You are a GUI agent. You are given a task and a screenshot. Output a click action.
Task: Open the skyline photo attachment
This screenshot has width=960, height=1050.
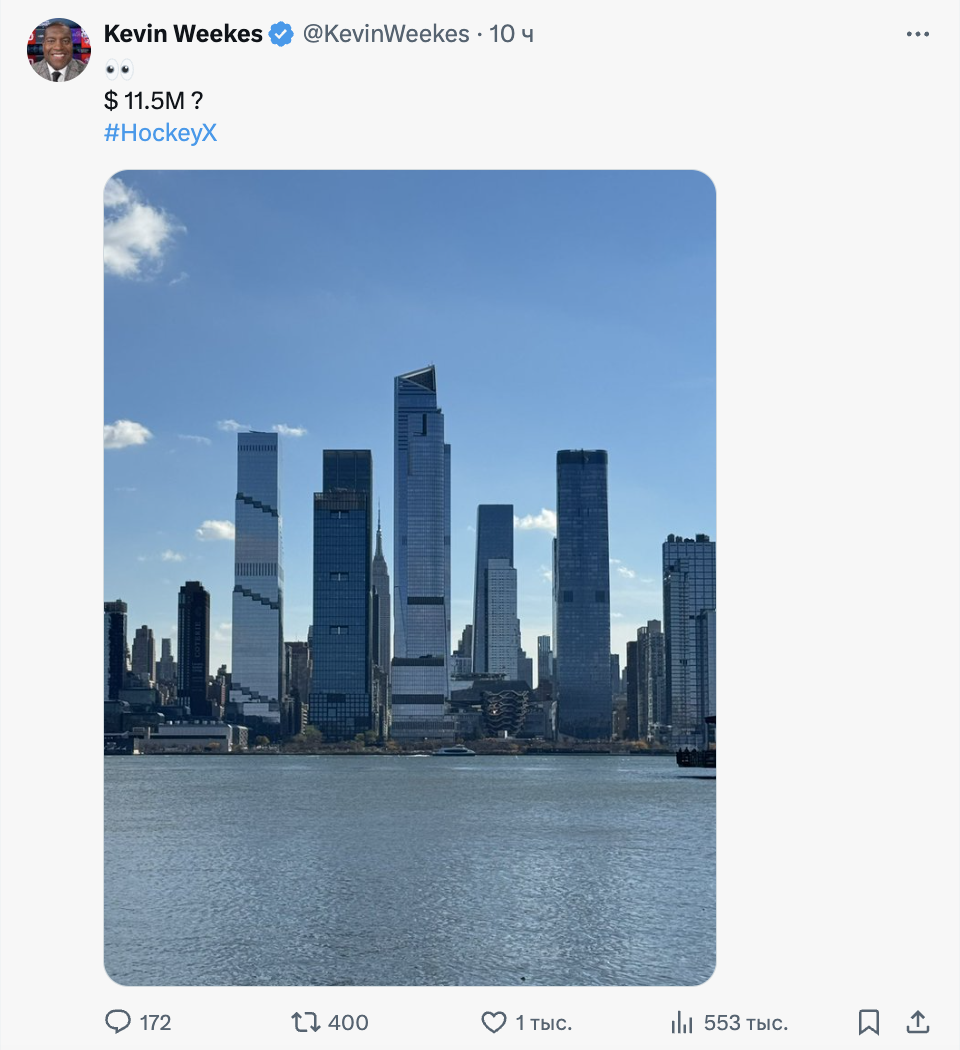(x=410, y=575)
